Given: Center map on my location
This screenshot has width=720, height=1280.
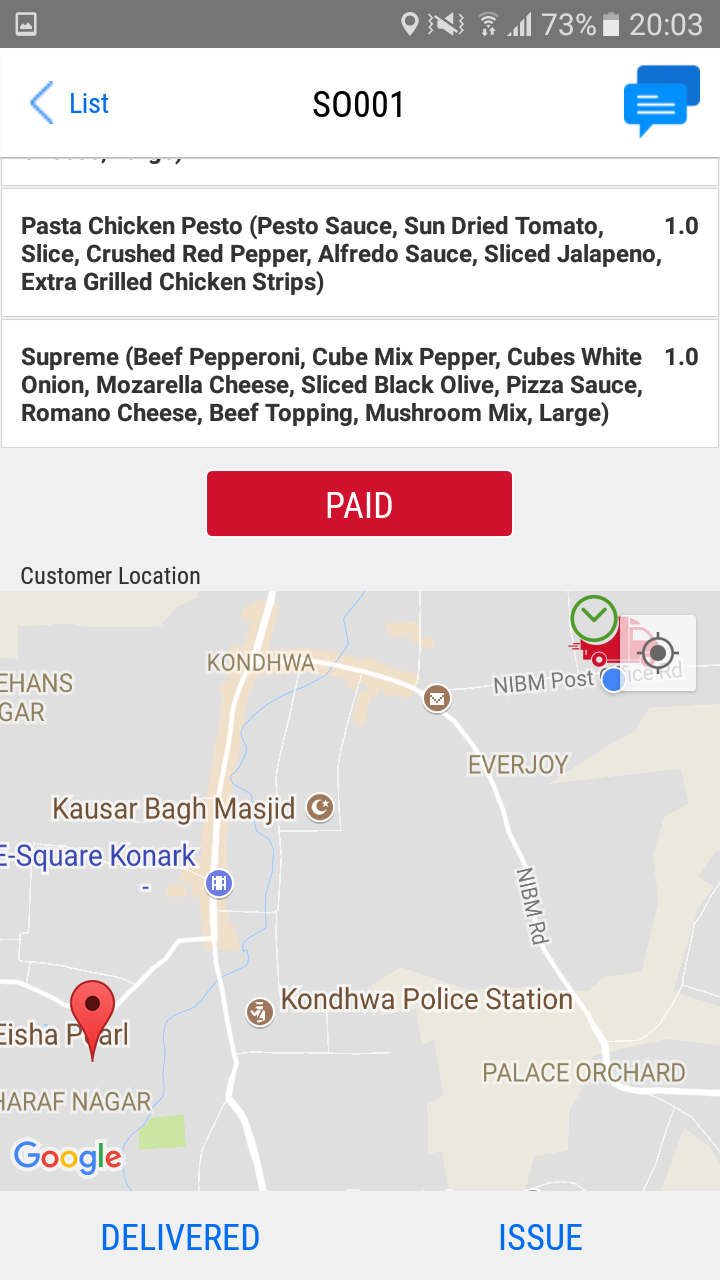Looking at the screenshot, I should tap(658, 653).
